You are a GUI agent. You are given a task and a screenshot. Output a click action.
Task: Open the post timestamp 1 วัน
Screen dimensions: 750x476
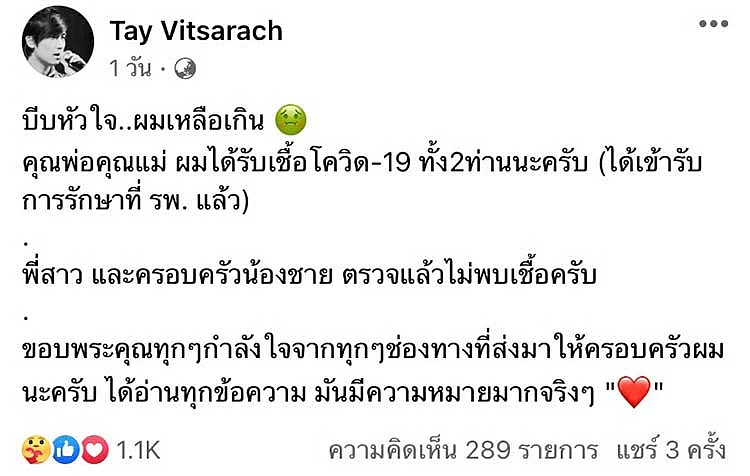(131, 68)
